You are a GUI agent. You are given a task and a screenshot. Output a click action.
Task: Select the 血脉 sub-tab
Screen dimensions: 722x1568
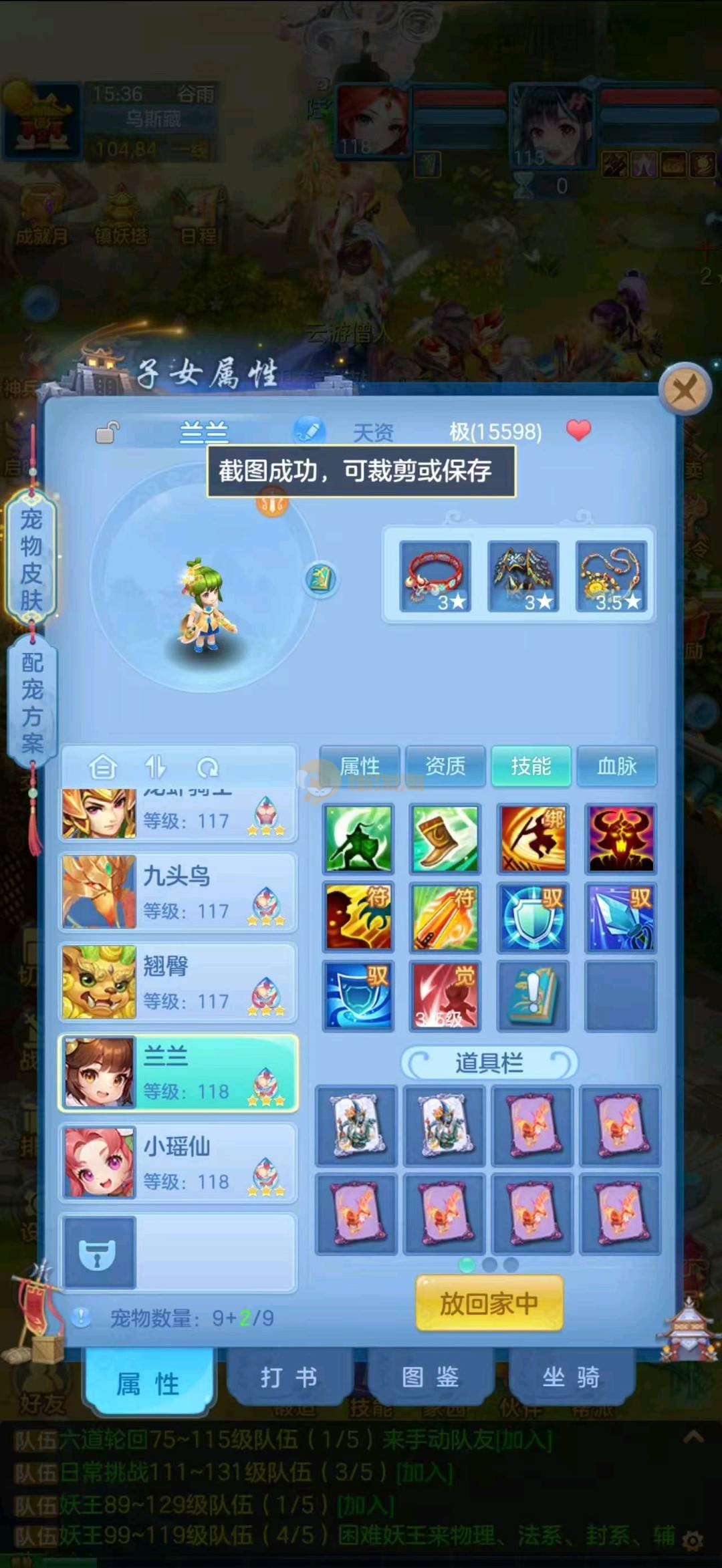point(616,766)
